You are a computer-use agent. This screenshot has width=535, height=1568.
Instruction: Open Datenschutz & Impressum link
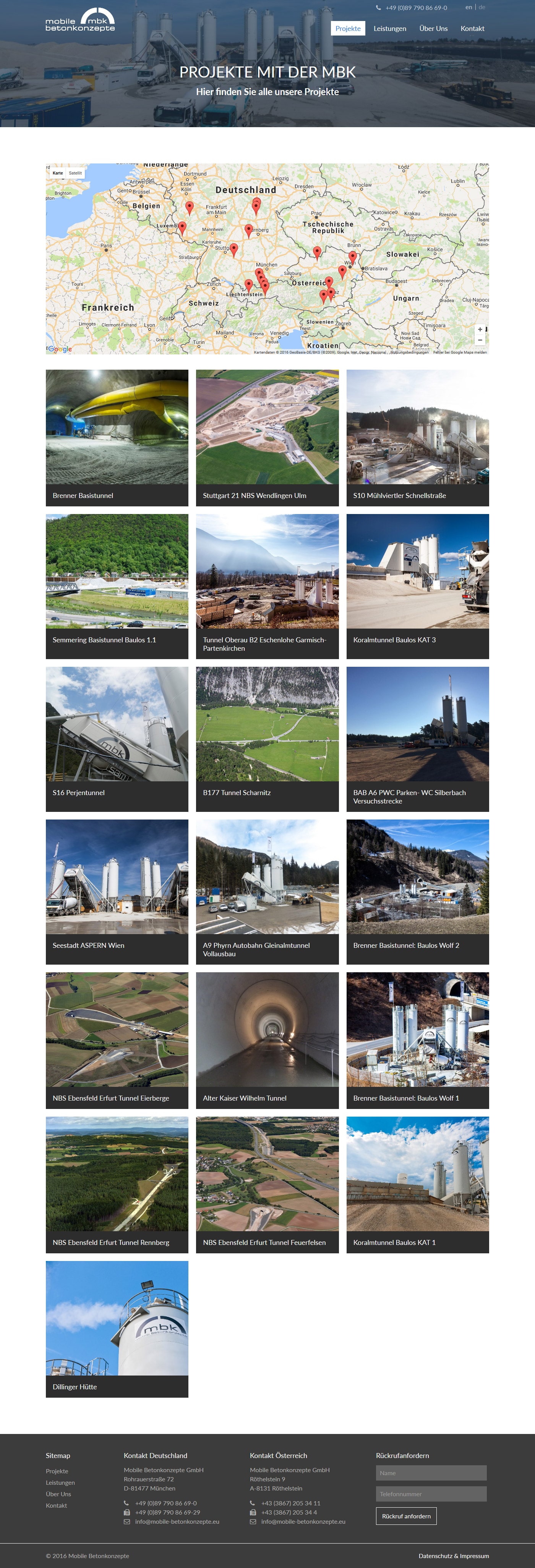point(453,1555)
